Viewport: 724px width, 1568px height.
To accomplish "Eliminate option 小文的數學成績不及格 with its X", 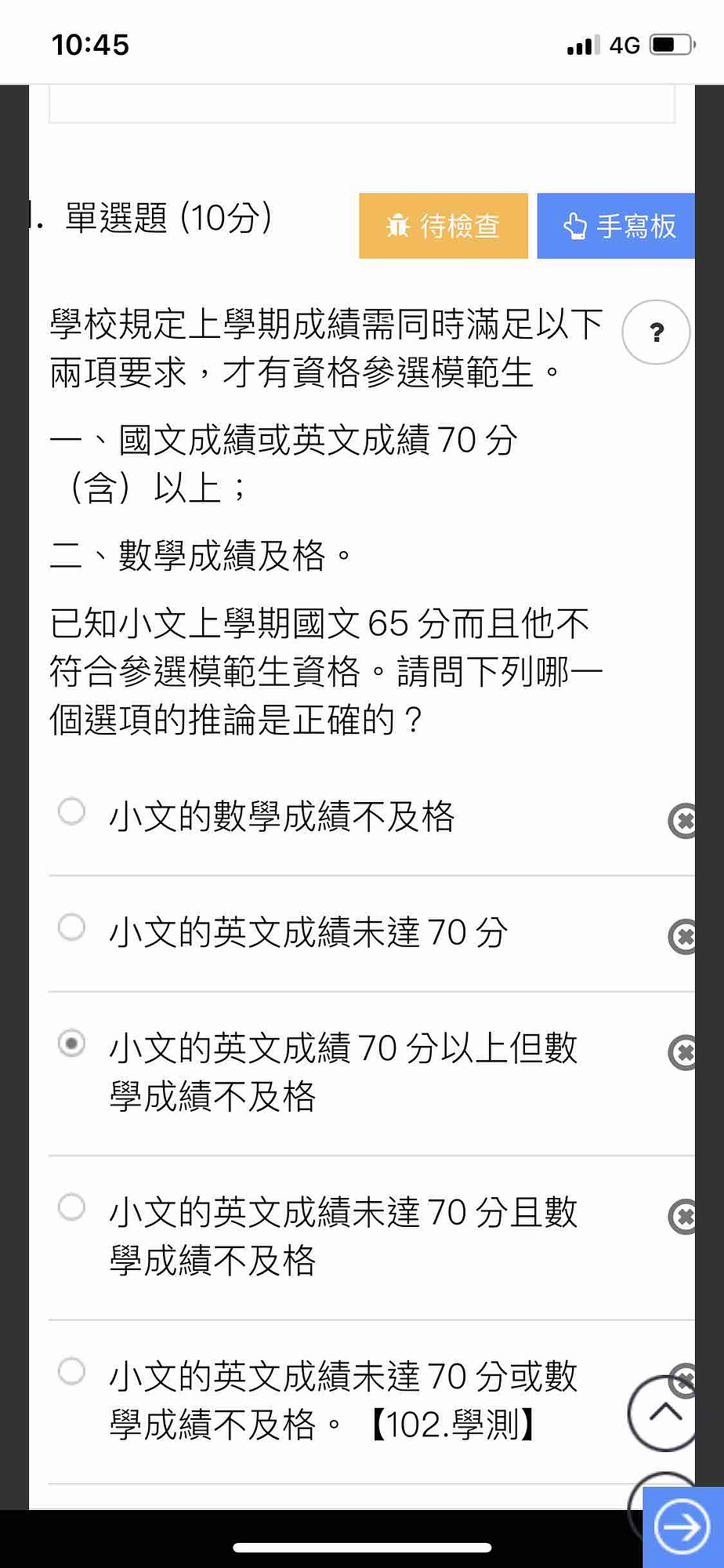I will click(x=682, y=821).
